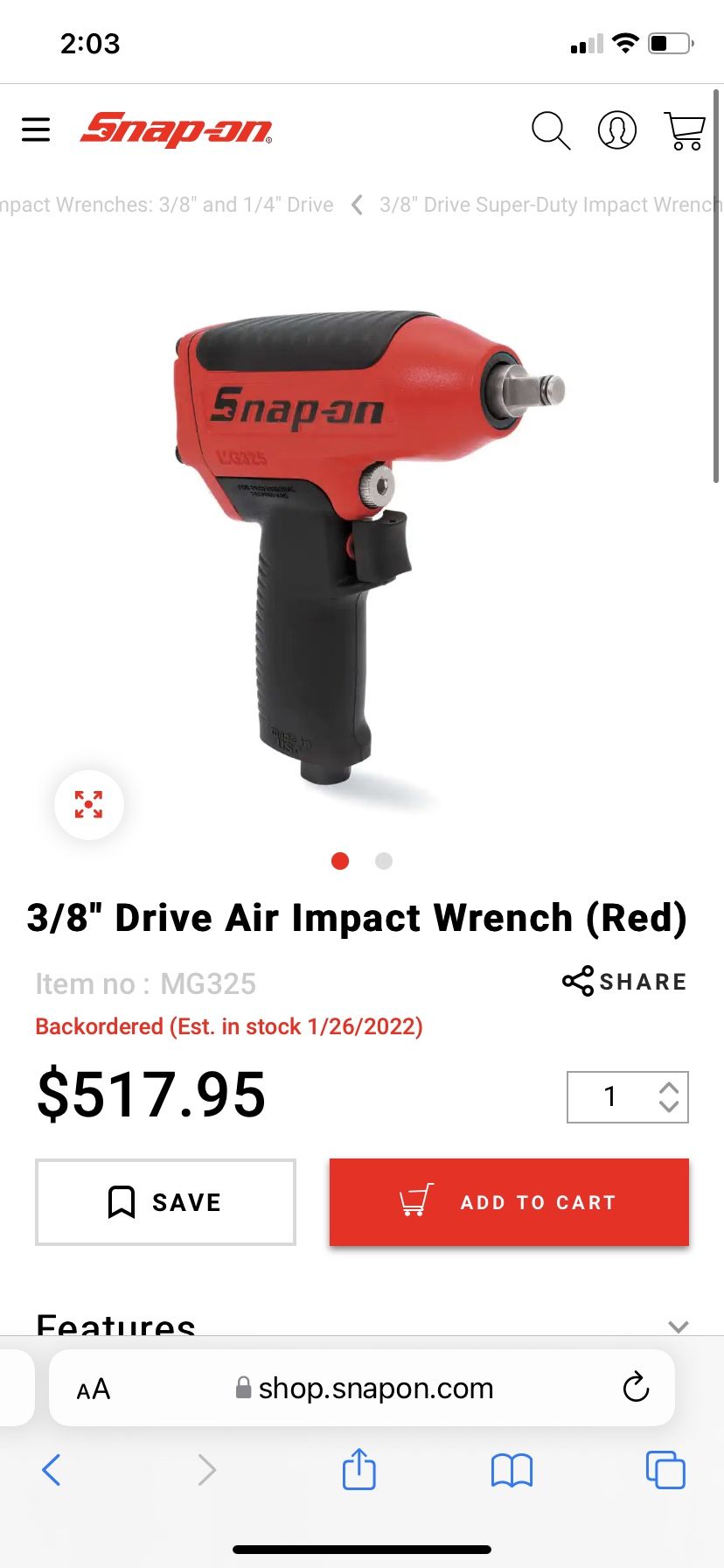The image size is (724, 1568).
Task: Increase quantity with the up stepper arrow
Action: [668, 1085]
